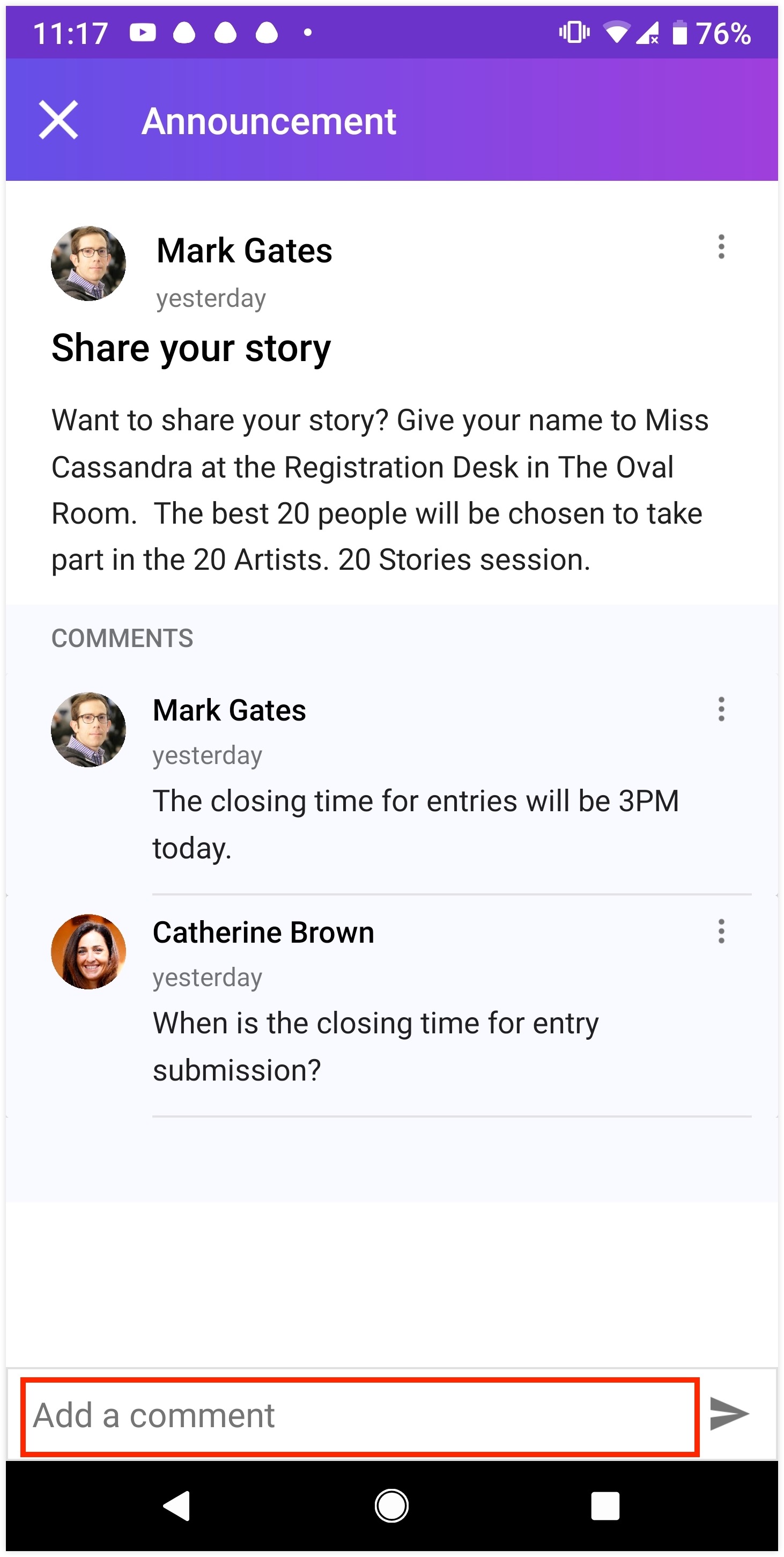This screenshot has width=784, height=1557.
Task: Go back using system navigation
Action: coord(177,1505)
